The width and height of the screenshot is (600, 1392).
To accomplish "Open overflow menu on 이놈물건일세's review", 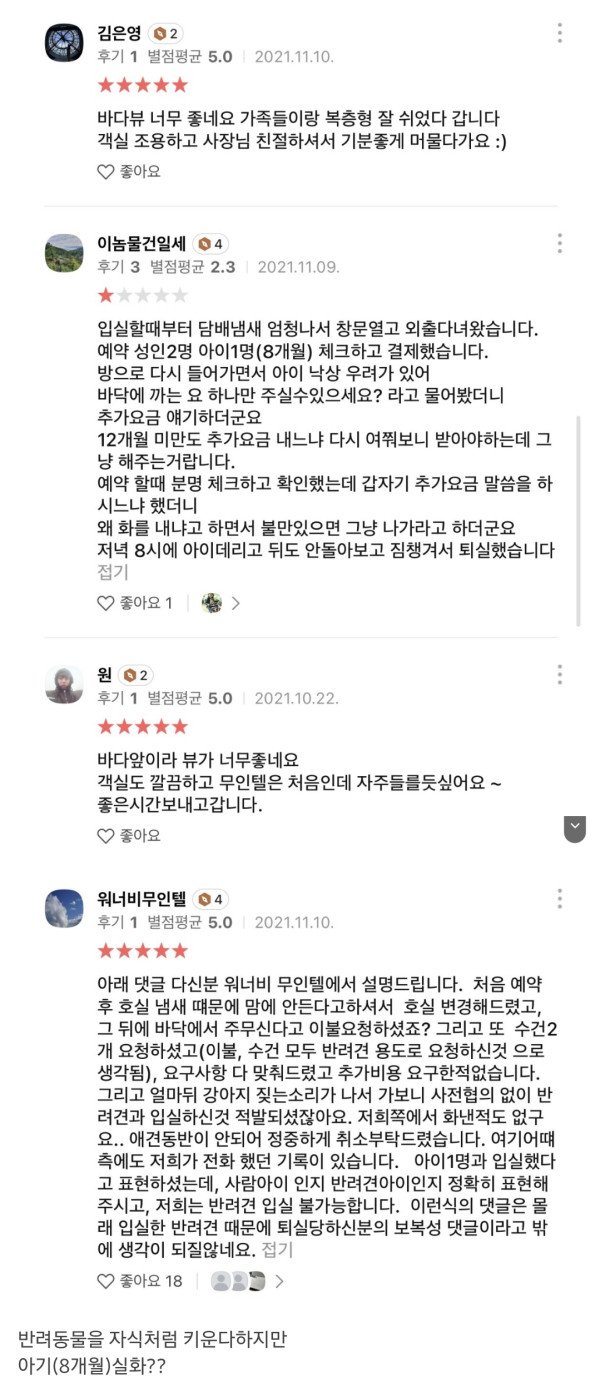I will [559, 243].
